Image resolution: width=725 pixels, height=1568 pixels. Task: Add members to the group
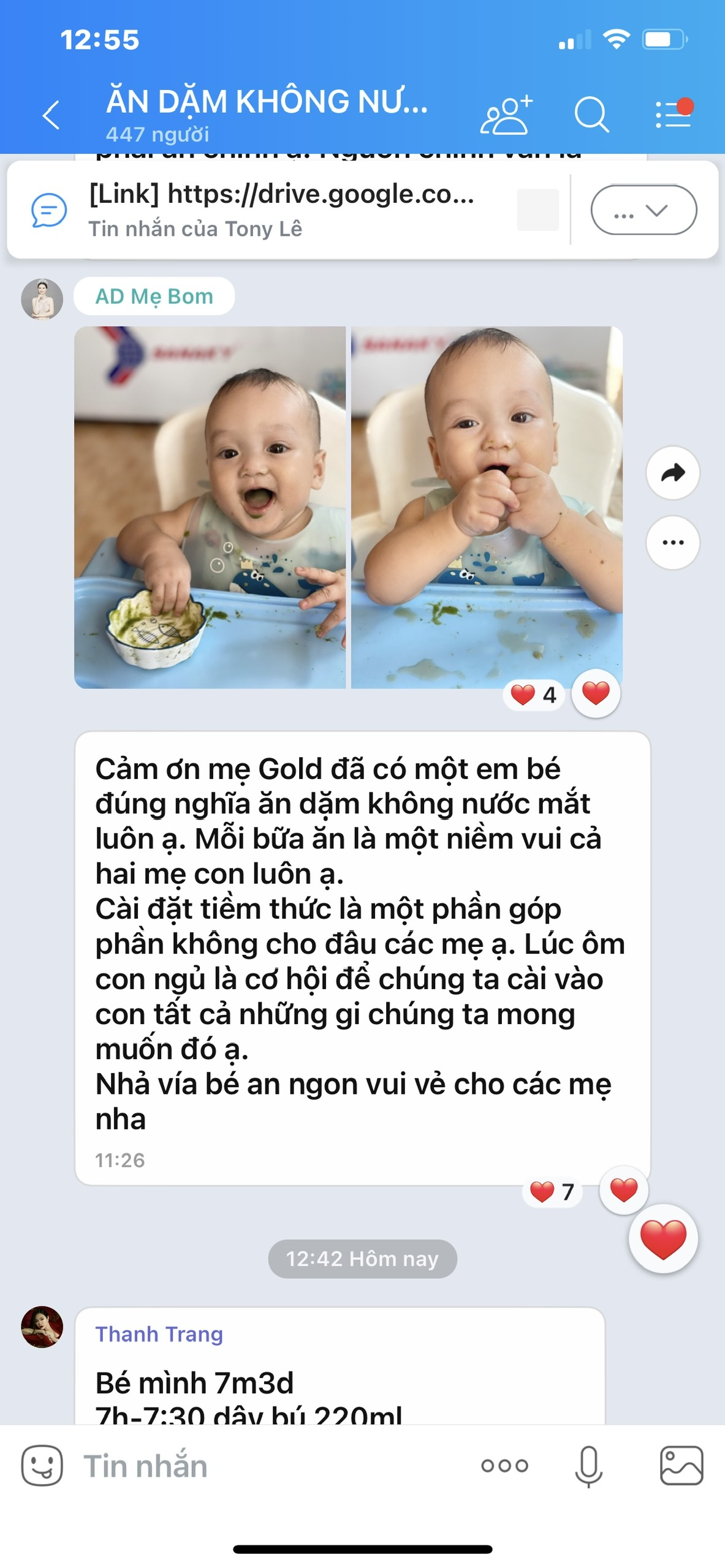click(506, 115)
